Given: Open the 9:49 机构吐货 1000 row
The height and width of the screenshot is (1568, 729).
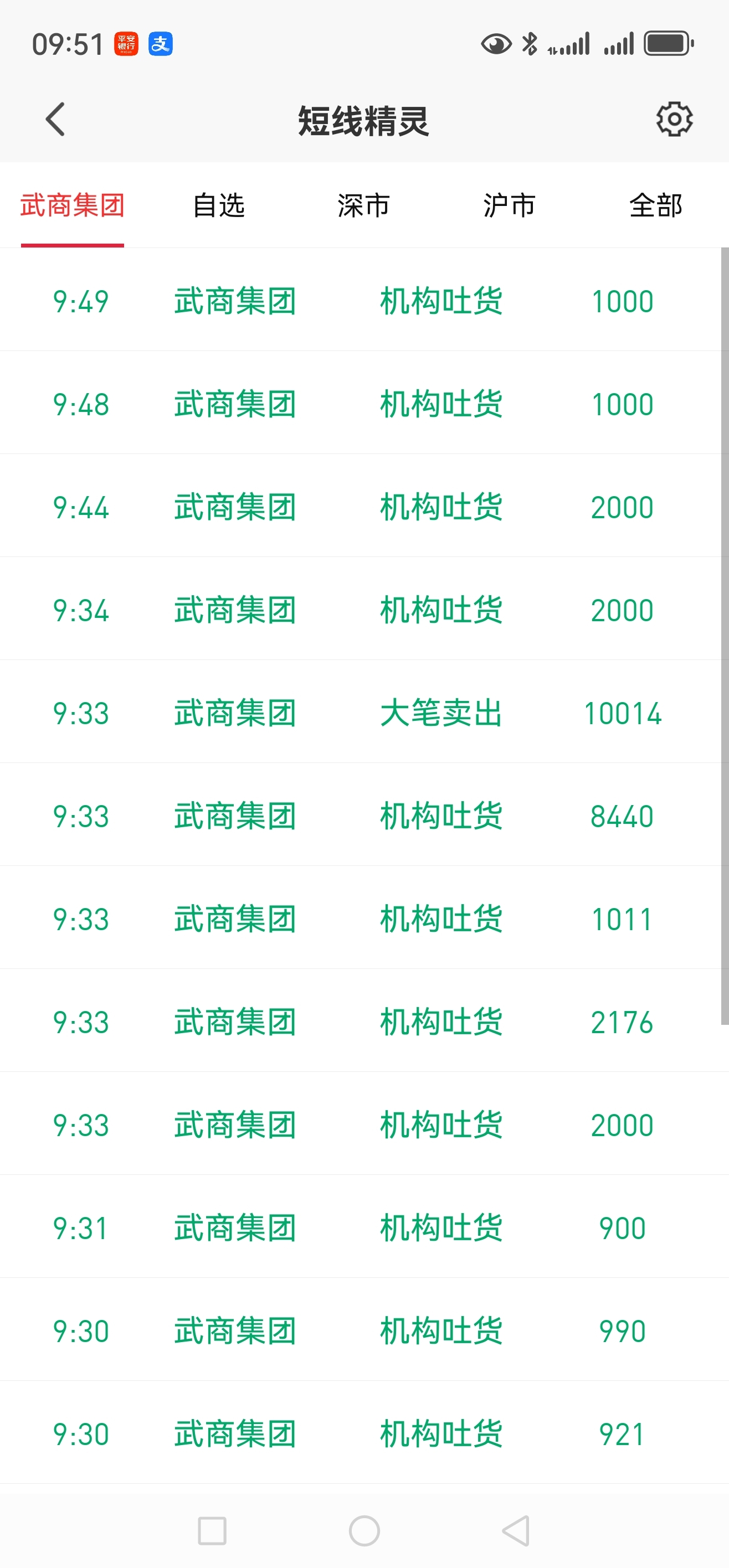Looking at the screenshot, I should 361,300.
